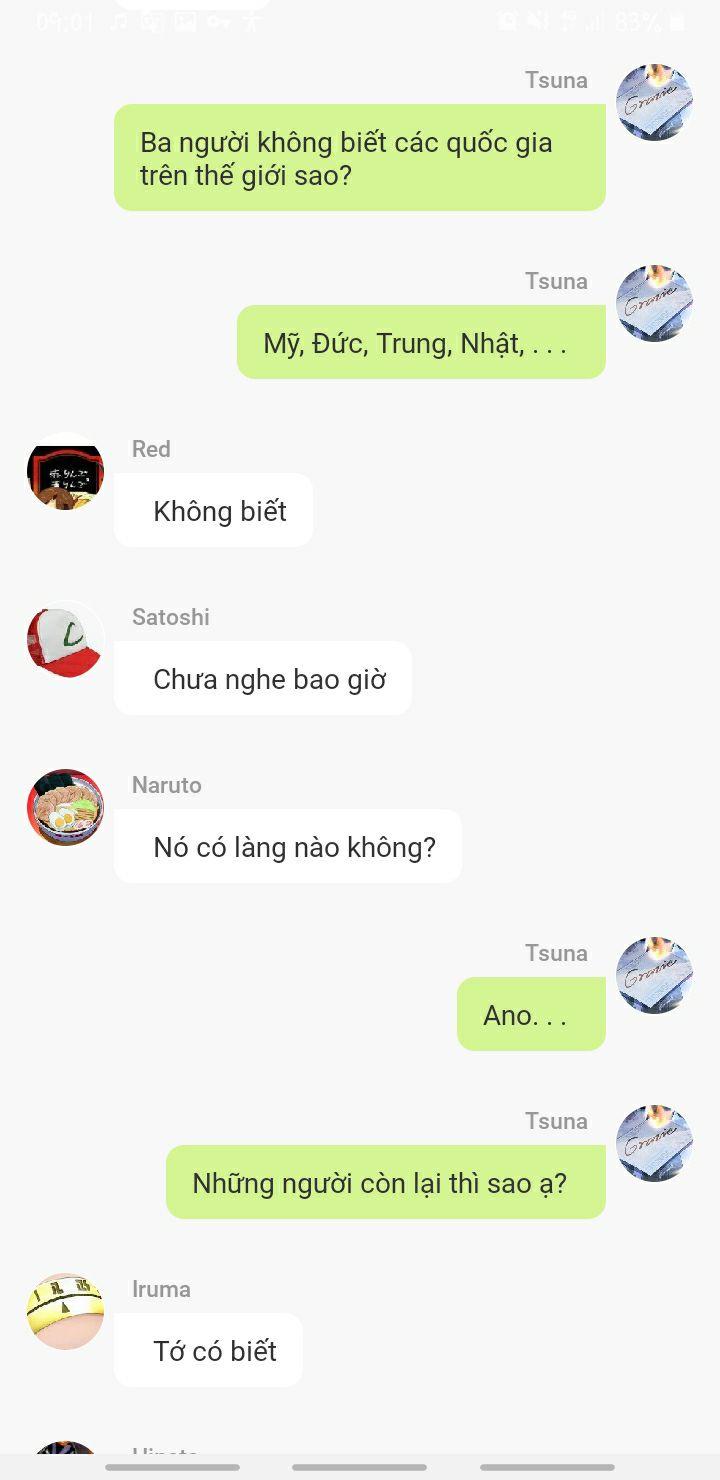Image resolution: width=720 pixels, height=1480 pixels.
Task: Select Tsuna's message "Mỹ, Đức, Trung, Nhật"
Action: point(421,343)
